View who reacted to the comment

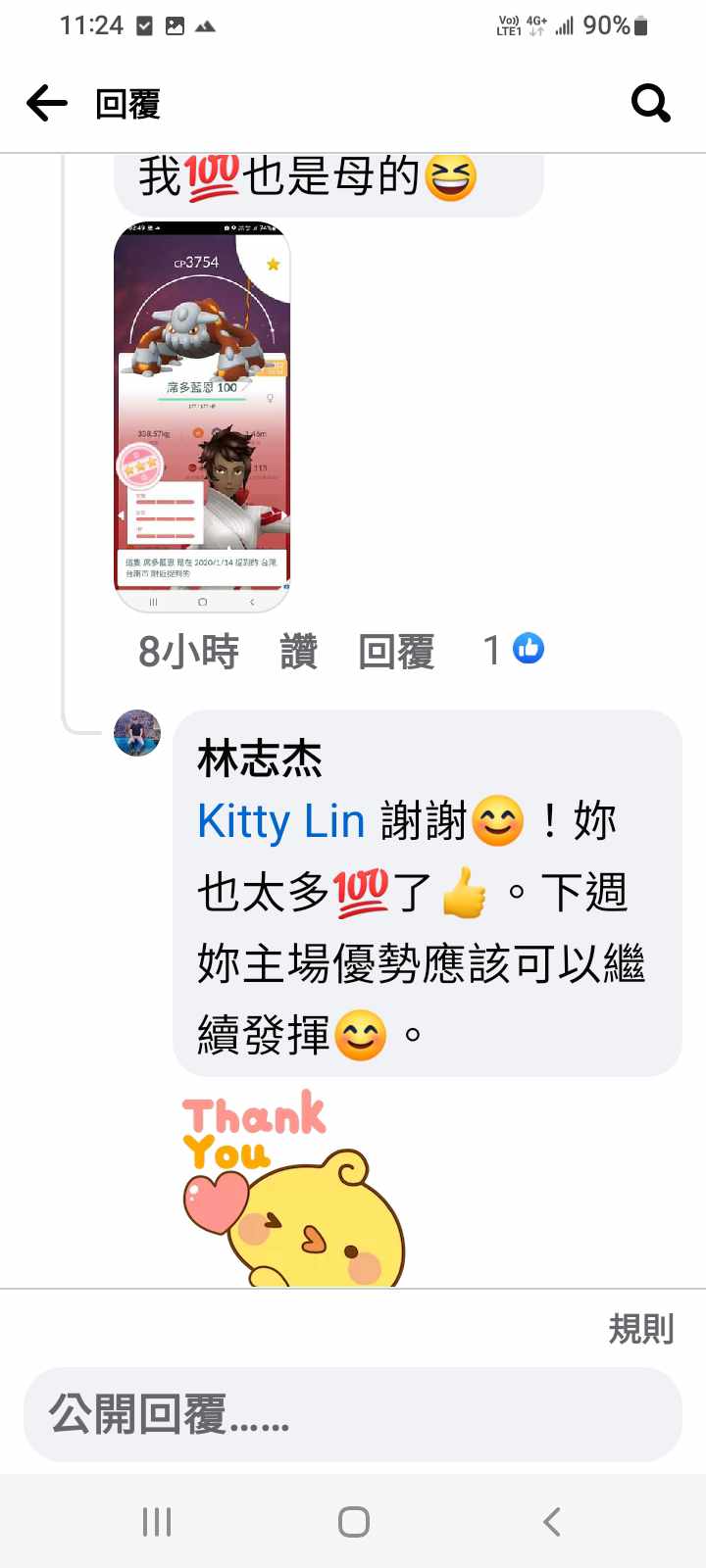tap(514, 649)
